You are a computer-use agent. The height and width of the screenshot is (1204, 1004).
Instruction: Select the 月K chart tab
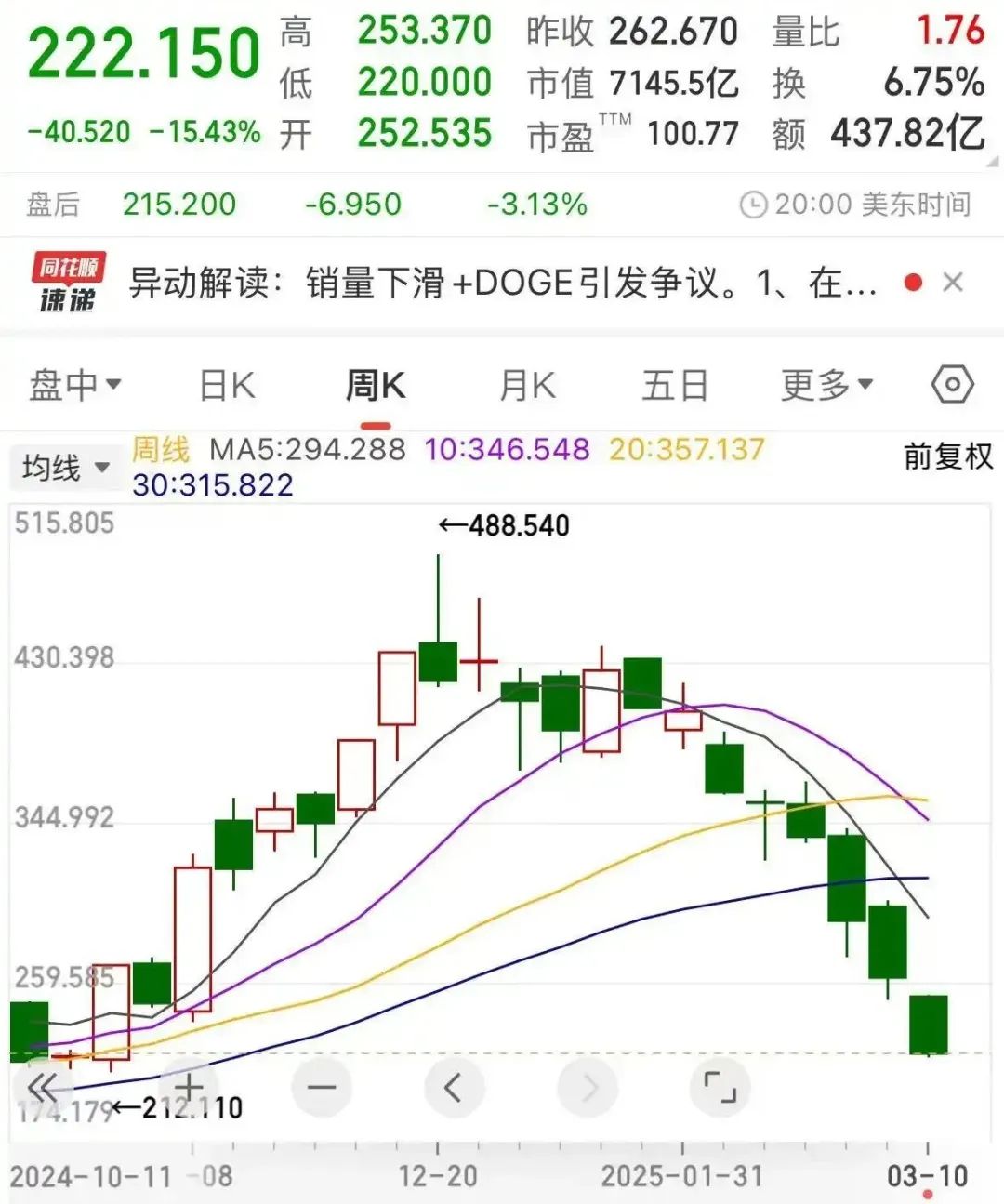[x=527, y=385]
